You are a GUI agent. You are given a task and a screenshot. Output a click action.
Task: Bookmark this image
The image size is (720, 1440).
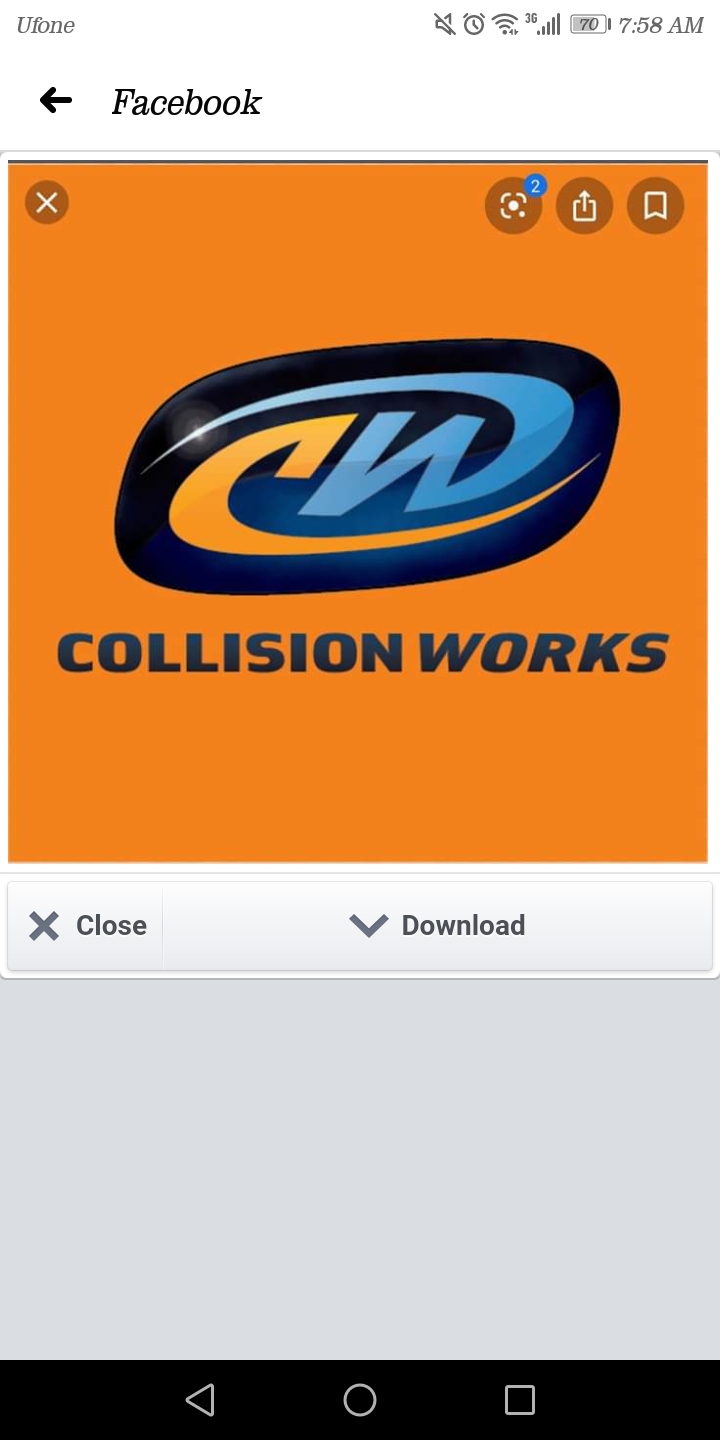[x=655, y=206]
